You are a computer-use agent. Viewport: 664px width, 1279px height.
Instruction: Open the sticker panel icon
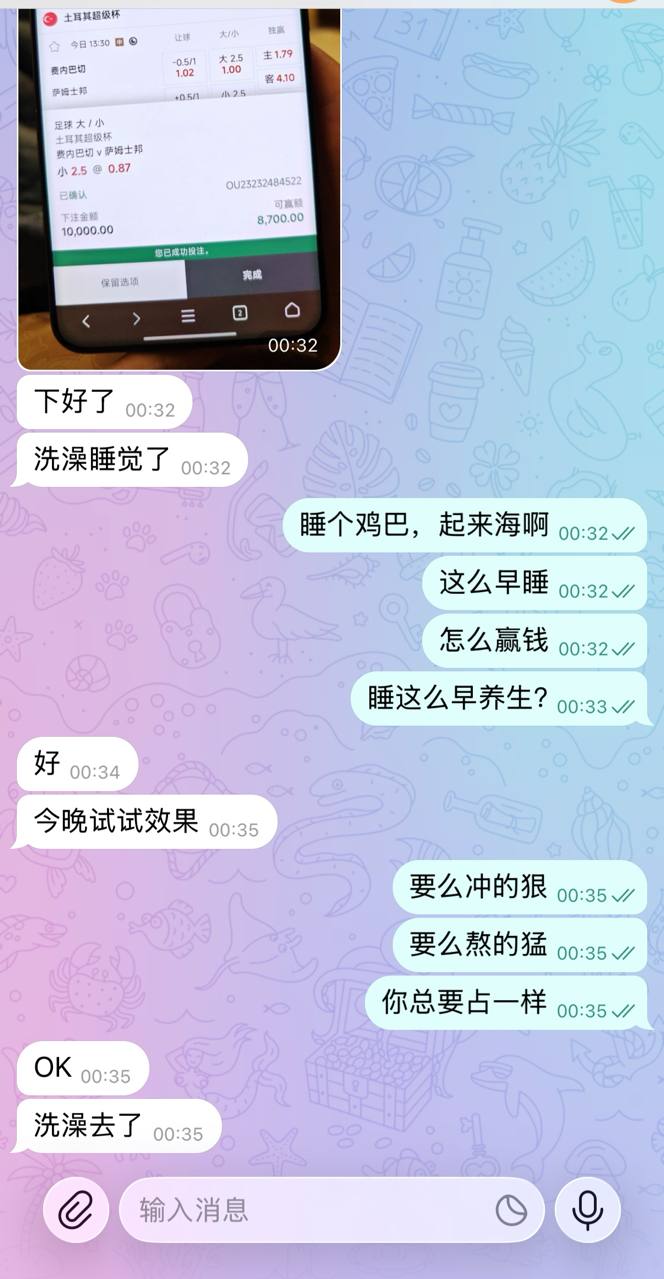(x=511, y=1211)
